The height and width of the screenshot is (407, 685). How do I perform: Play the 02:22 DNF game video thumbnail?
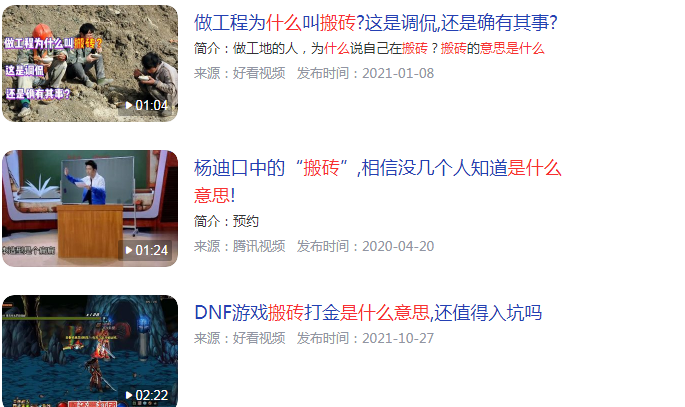(x=89, y=350)
